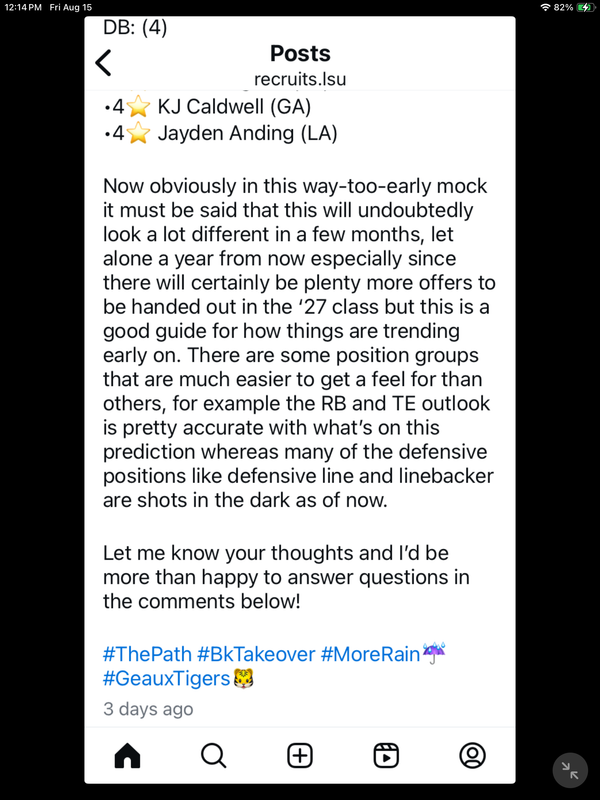
Task: Go back from the Posts screen
Action: tap(103, 63)
